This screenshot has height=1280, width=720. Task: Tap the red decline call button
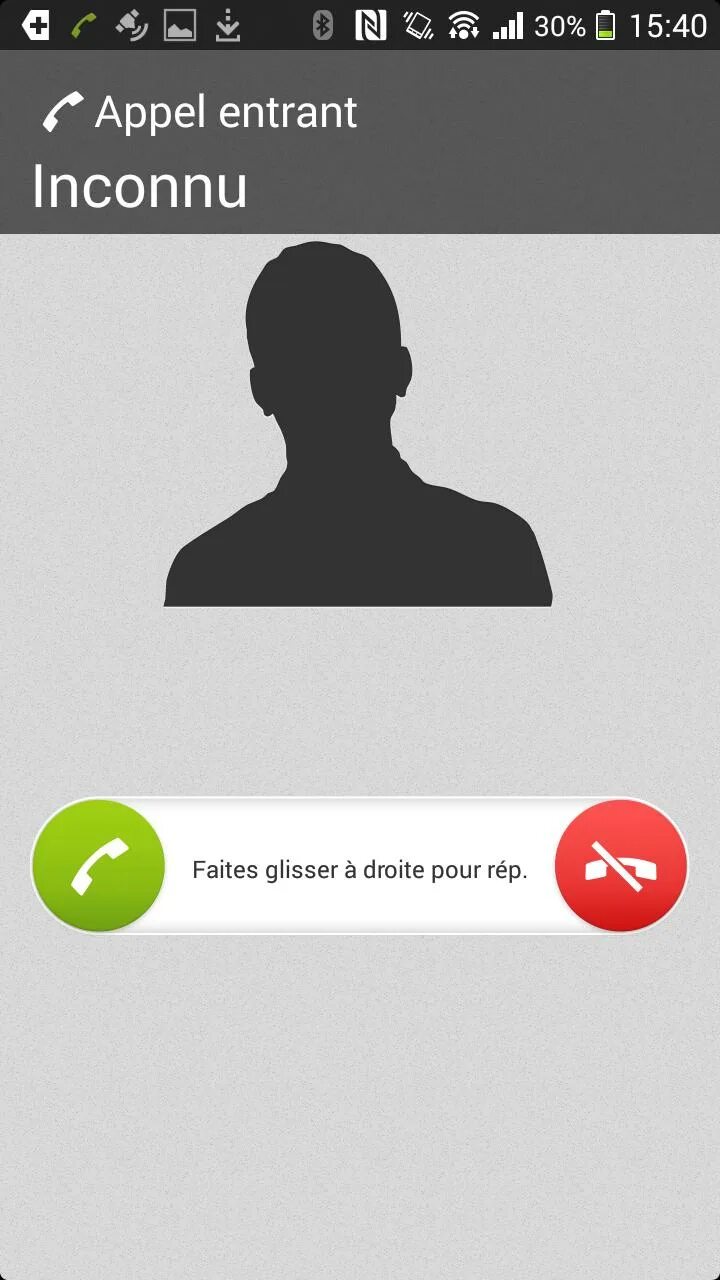[x=621, y=866]
